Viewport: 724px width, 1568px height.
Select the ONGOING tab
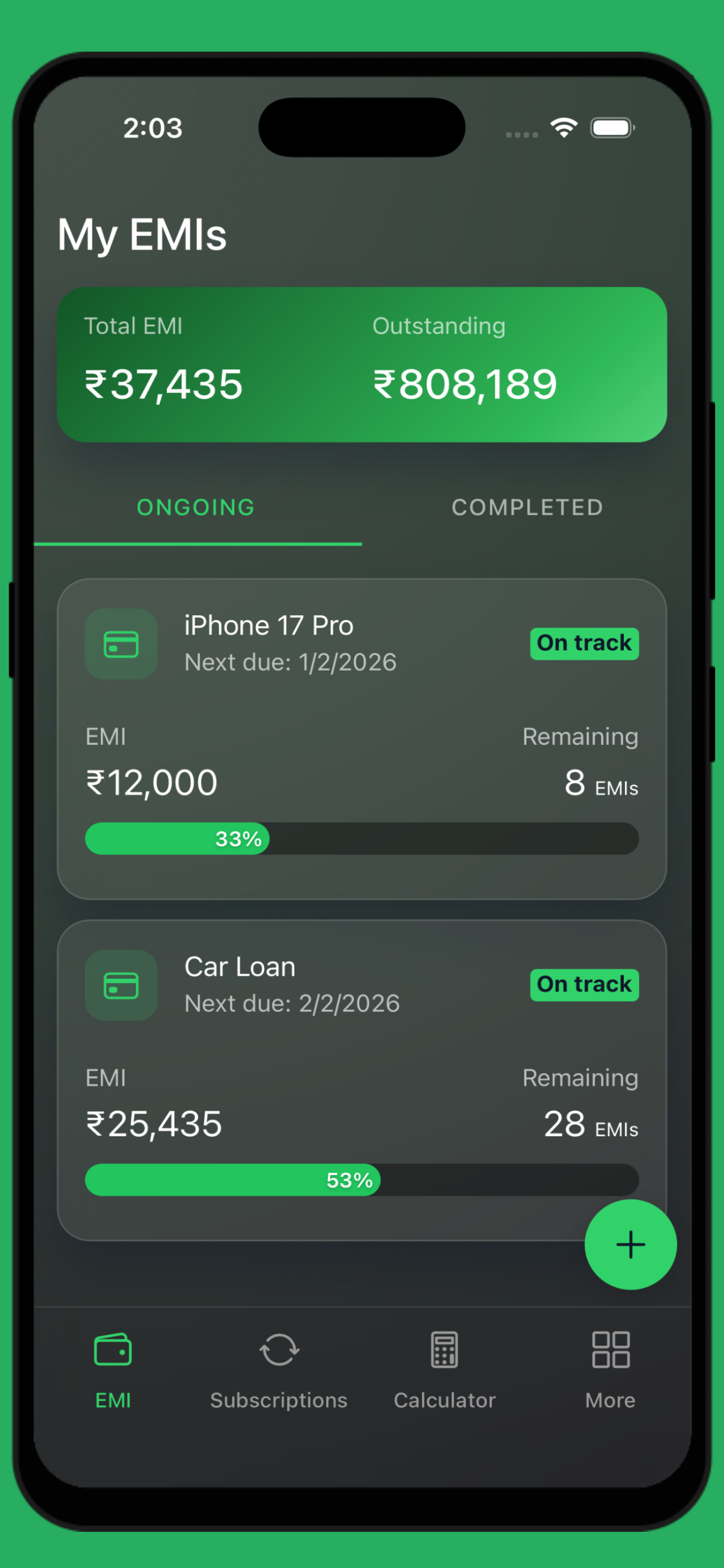[x=195, y=507]
